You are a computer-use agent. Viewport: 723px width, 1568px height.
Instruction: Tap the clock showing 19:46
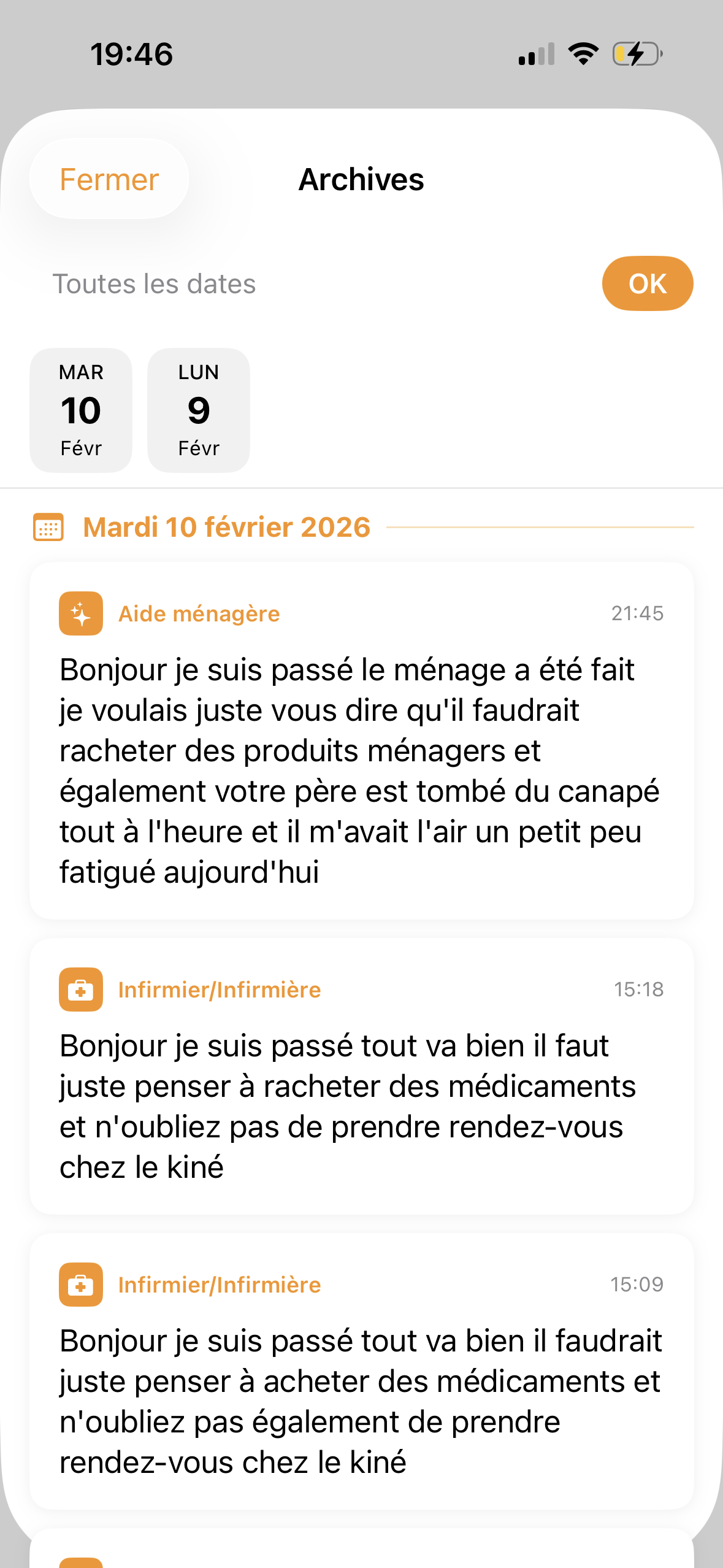pos(131,54)
